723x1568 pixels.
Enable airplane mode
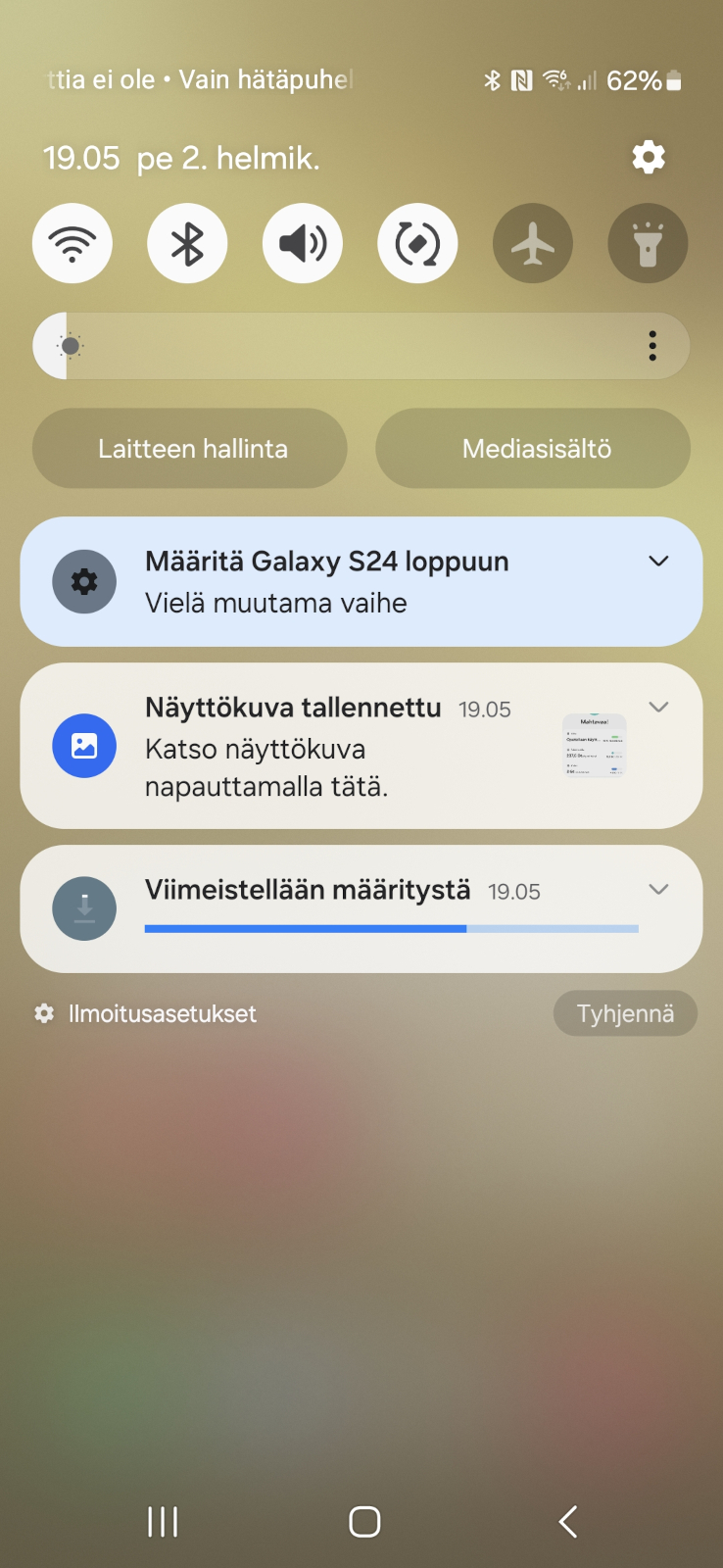(533, 243)
